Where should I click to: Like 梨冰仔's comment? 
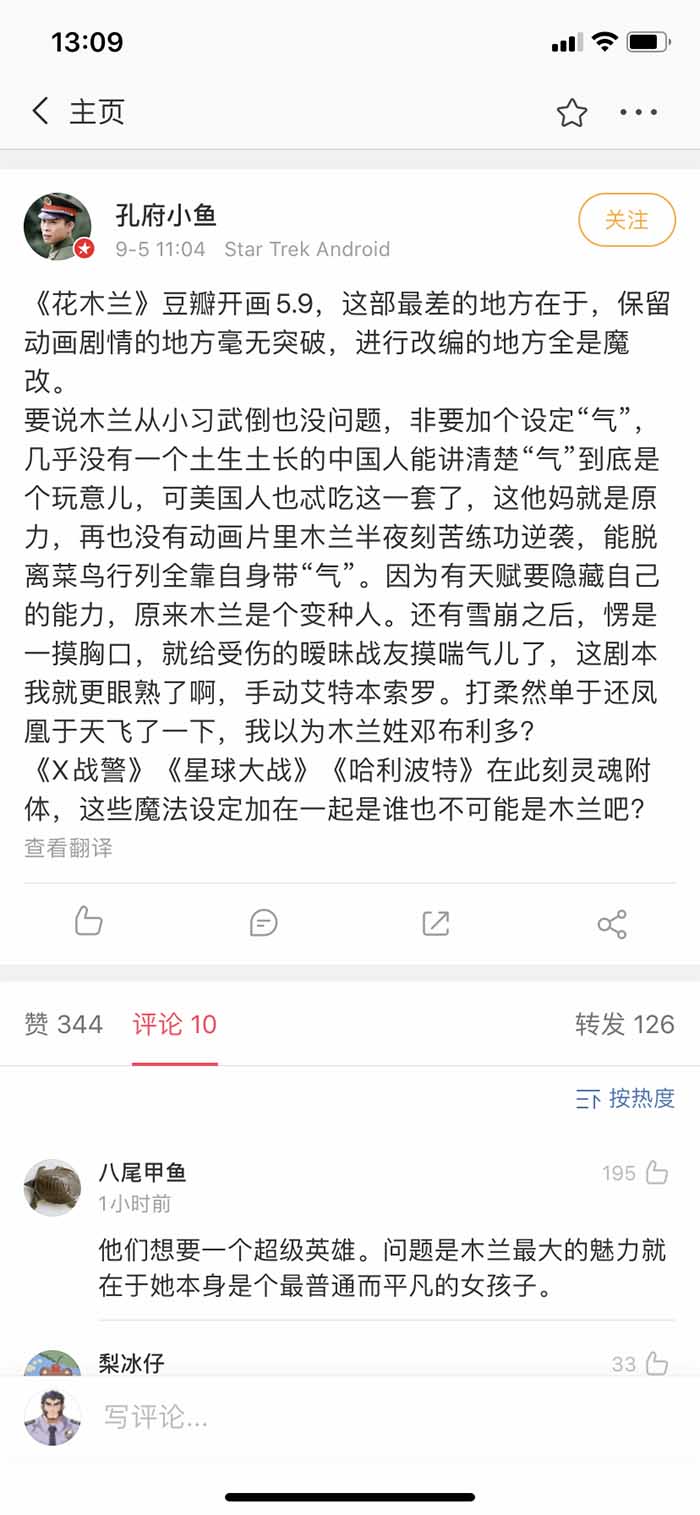(x=656, y=1363)
